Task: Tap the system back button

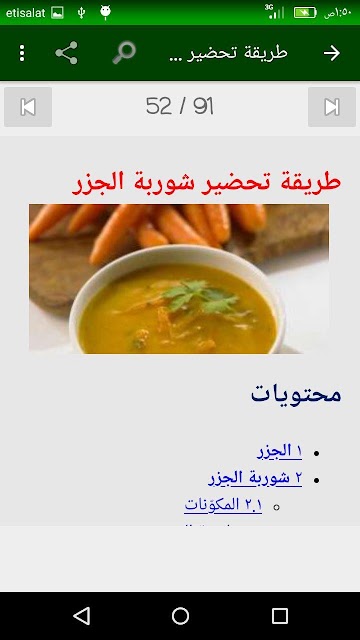Action: (82, 616)
